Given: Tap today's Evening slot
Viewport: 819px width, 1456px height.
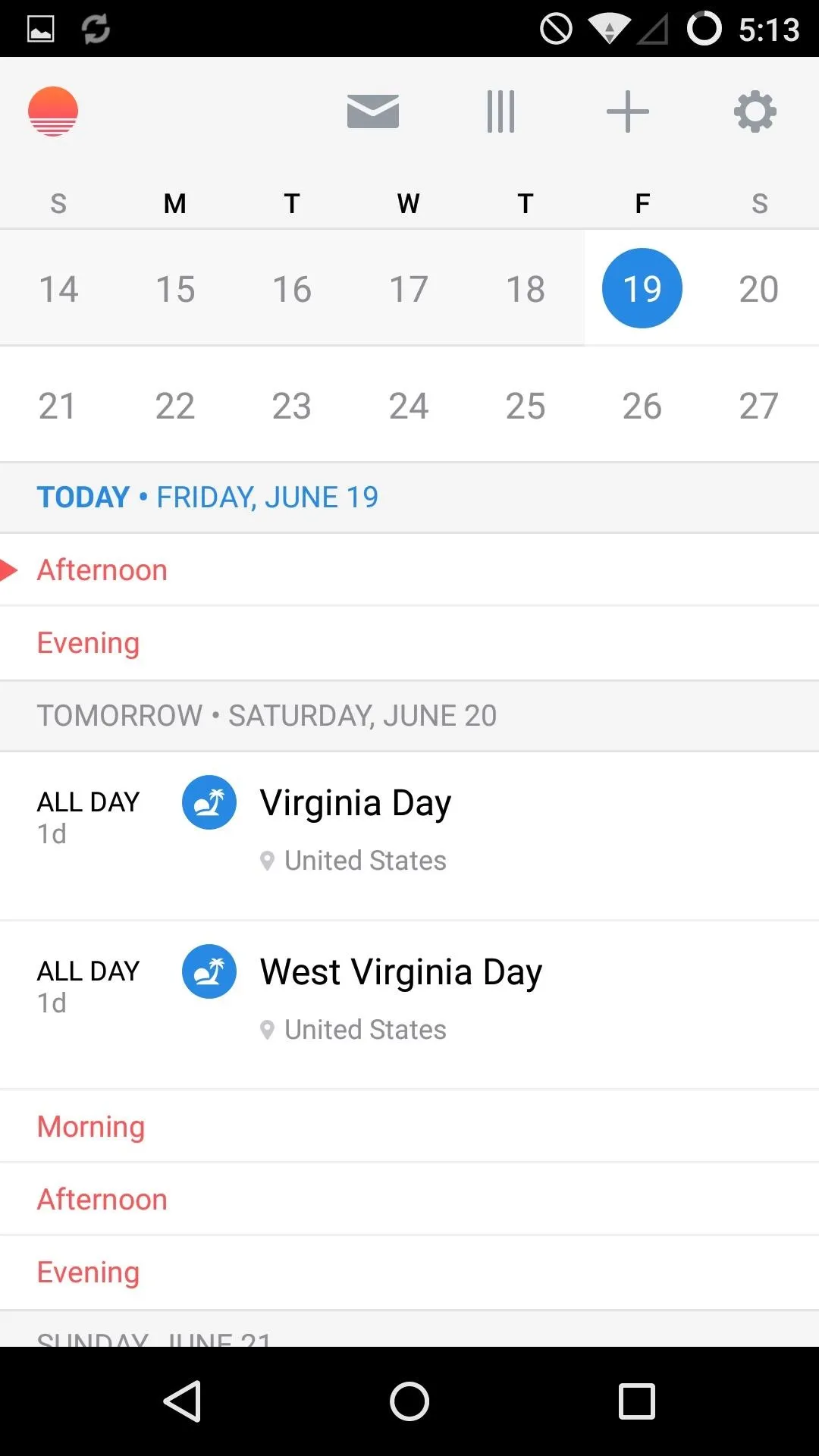Looking at the screenshot, I should [x=409, y=643].
